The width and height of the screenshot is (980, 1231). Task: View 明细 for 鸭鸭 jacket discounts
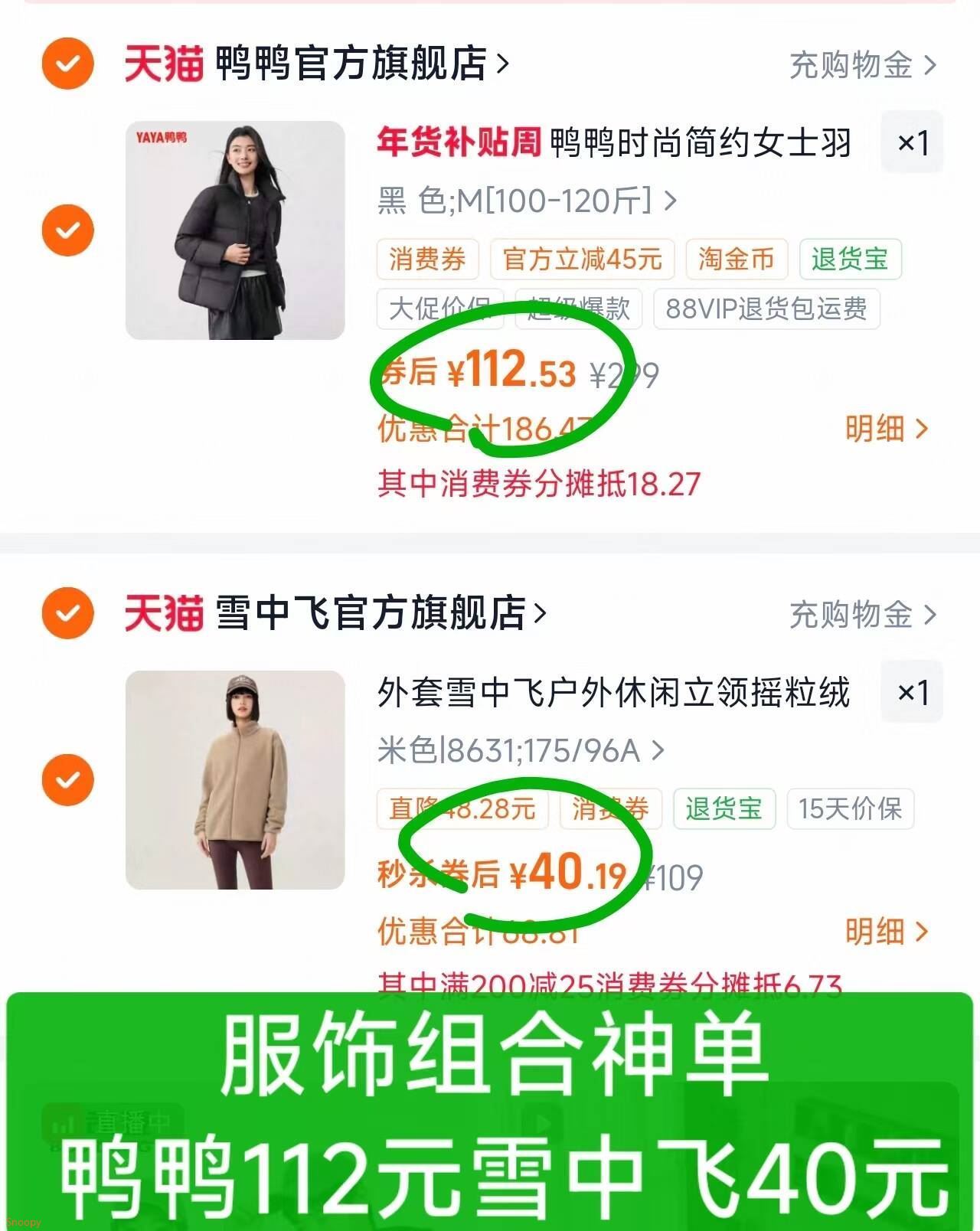(886, 429)
